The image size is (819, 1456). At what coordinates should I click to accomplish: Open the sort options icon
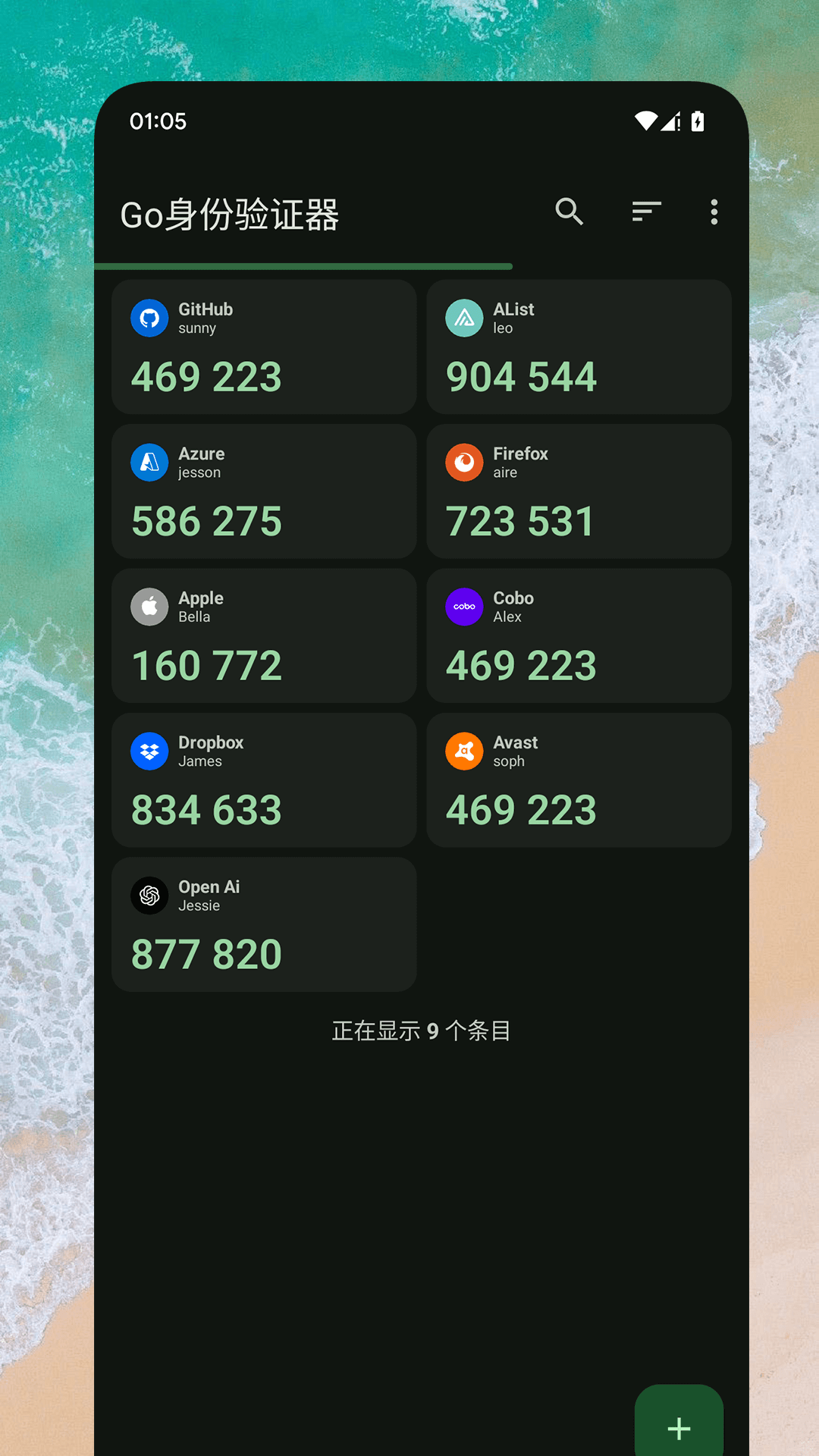pos(646,212)
